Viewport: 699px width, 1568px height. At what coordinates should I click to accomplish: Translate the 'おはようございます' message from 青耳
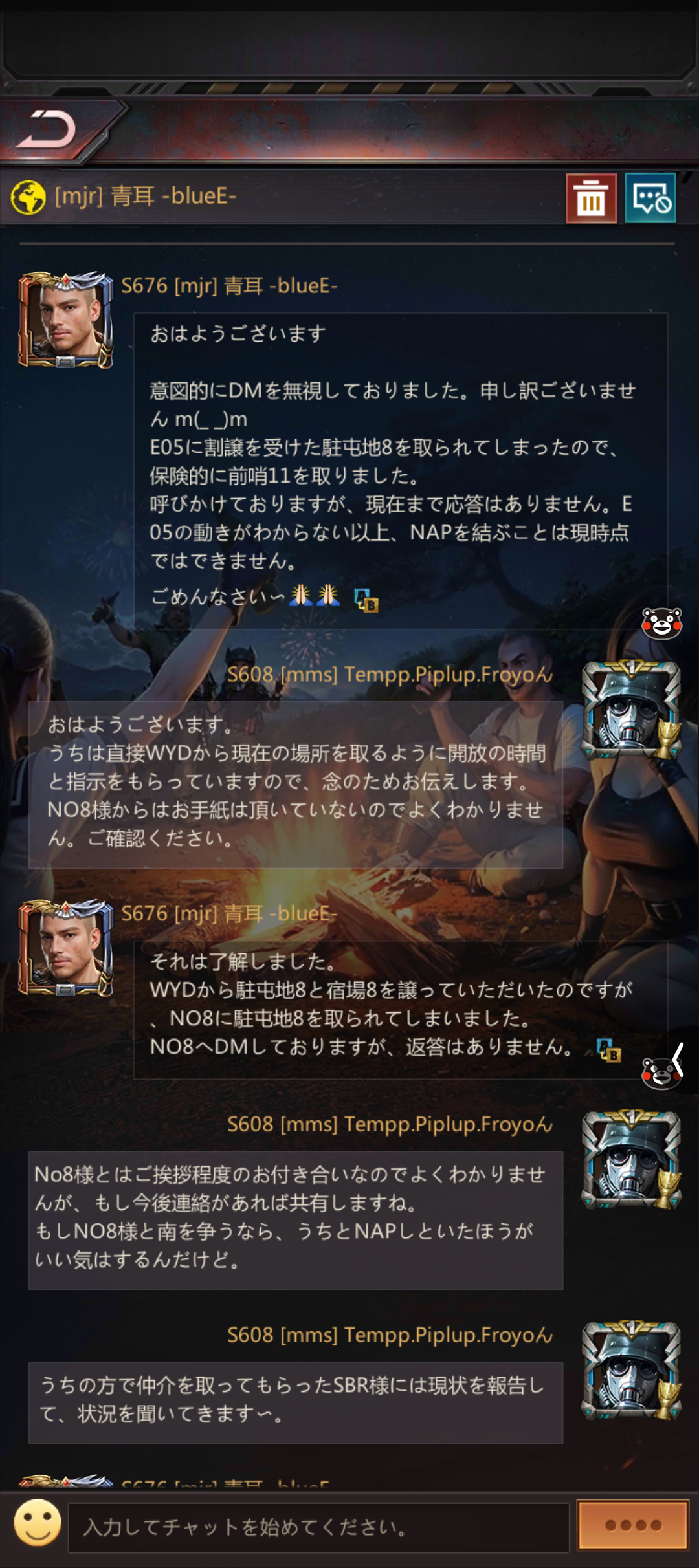click(366, 600)
